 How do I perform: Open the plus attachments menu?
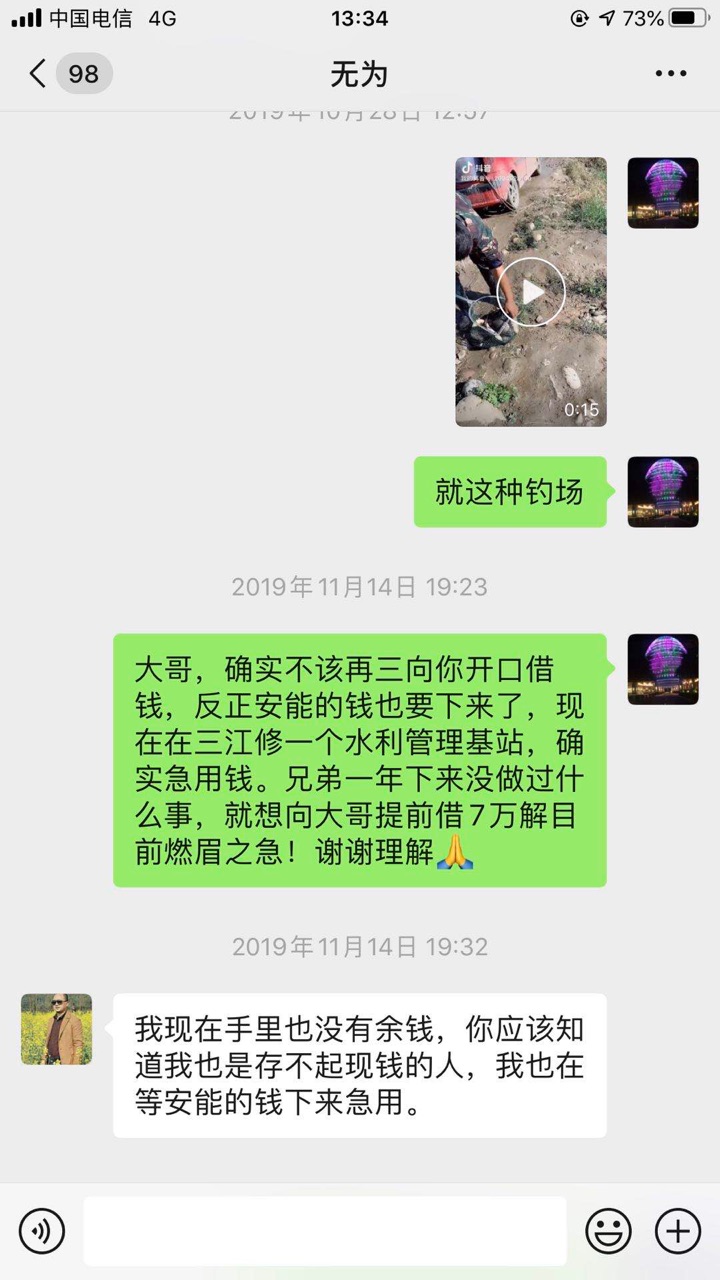(677, 1230)
